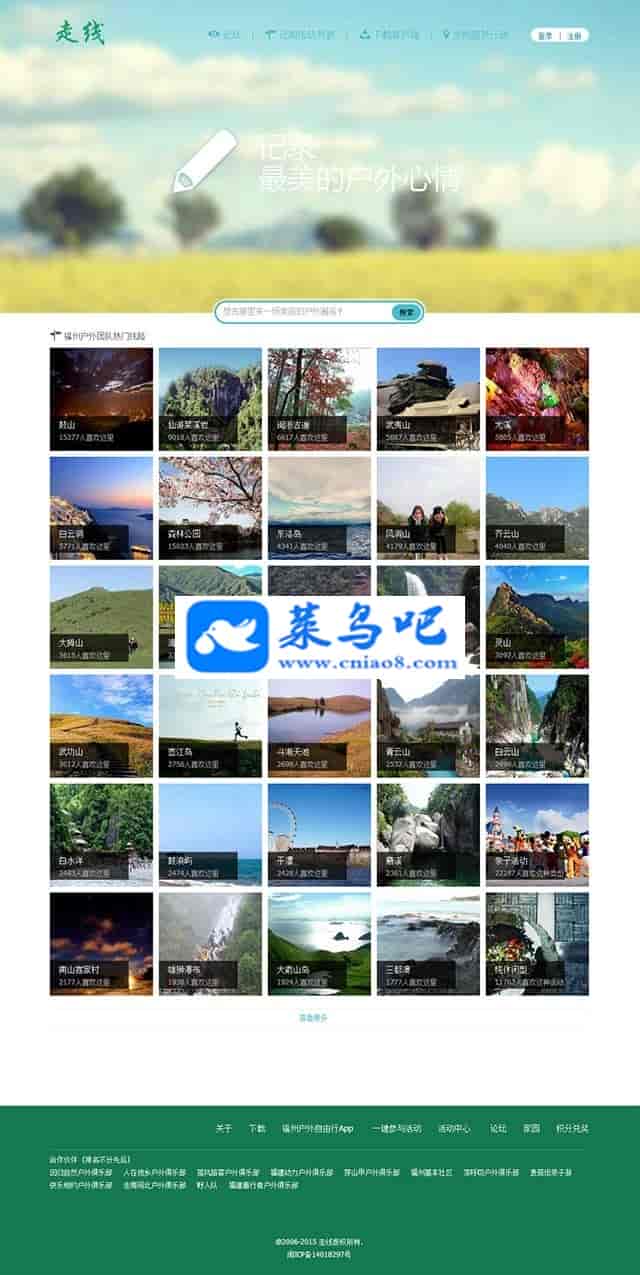Image resolution: width=640 pixels, height=1275 pixels.
Task: Tap the 搜索 search button
Action: pos(406,312)
